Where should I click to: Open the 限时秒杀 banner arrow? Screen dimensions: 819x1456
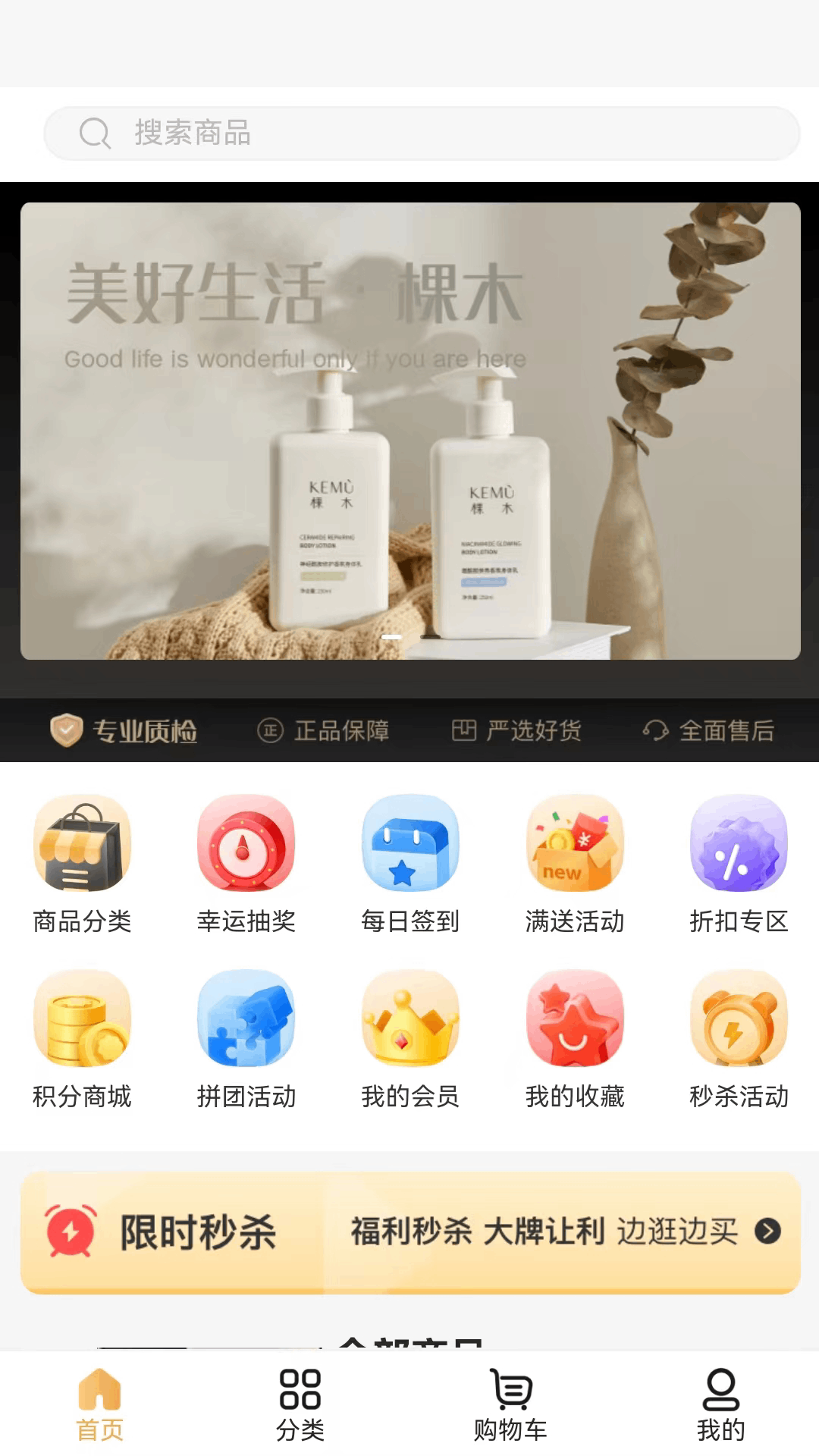click(x=767, y=1231)
